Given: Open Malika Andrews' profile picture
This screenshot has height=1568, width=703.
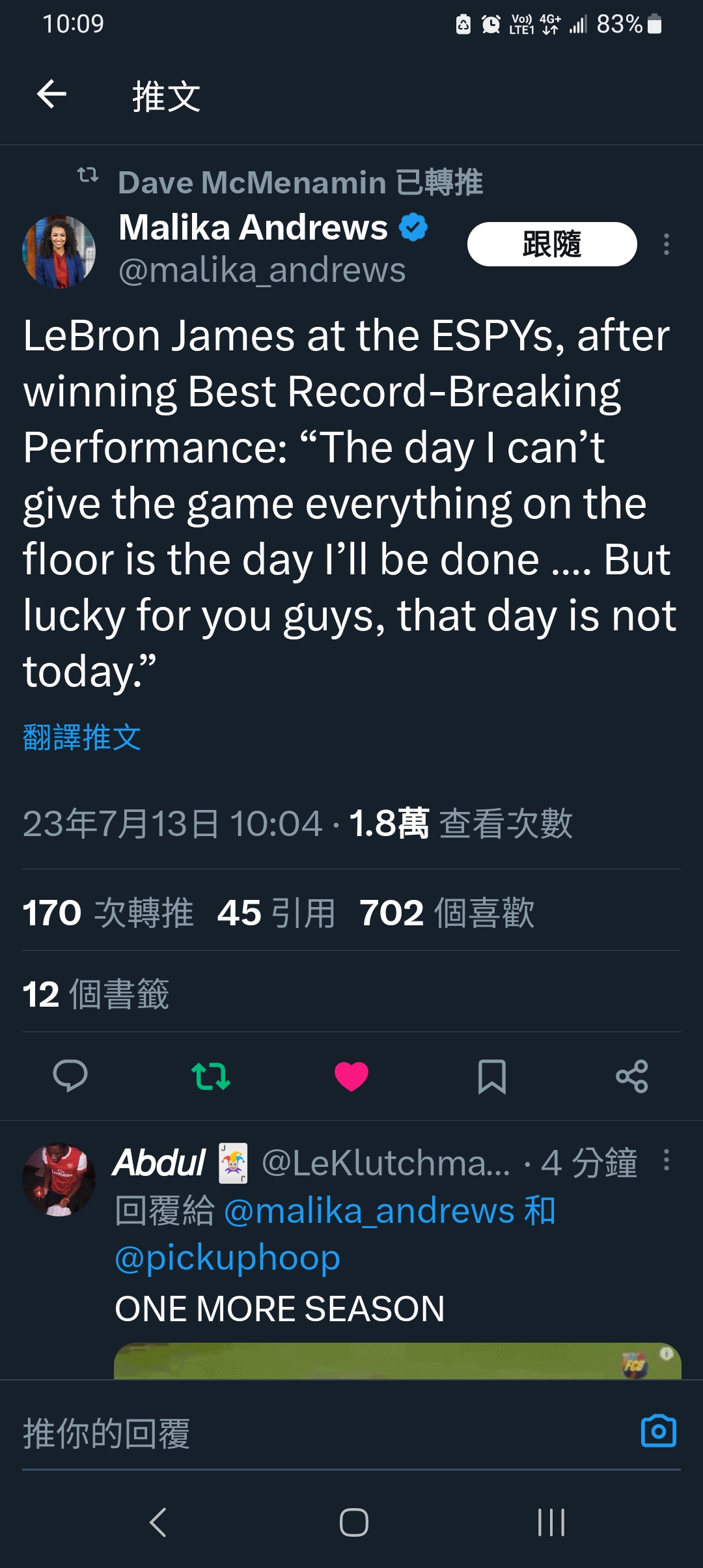Looking at the screenshot, I should click(x=59, y=251).
